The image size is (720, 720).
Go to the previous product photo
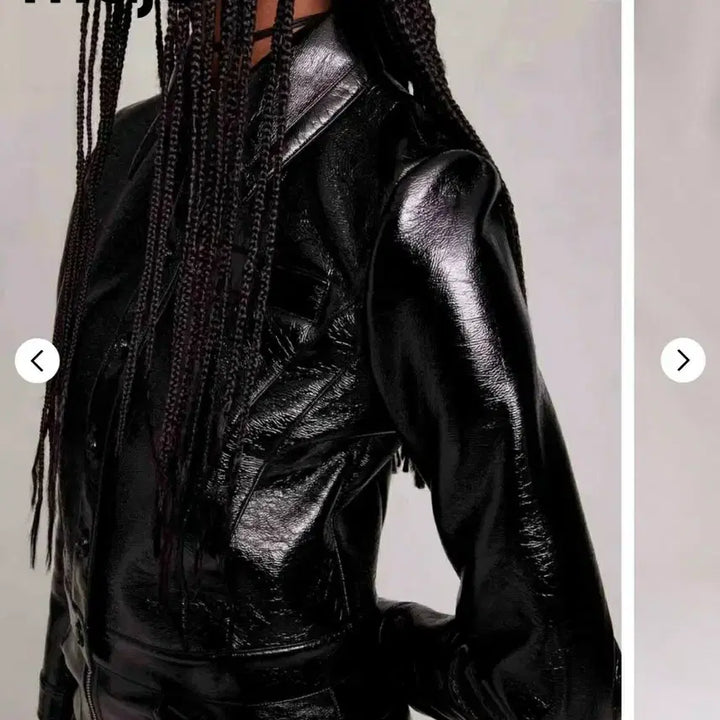point(37,361)
